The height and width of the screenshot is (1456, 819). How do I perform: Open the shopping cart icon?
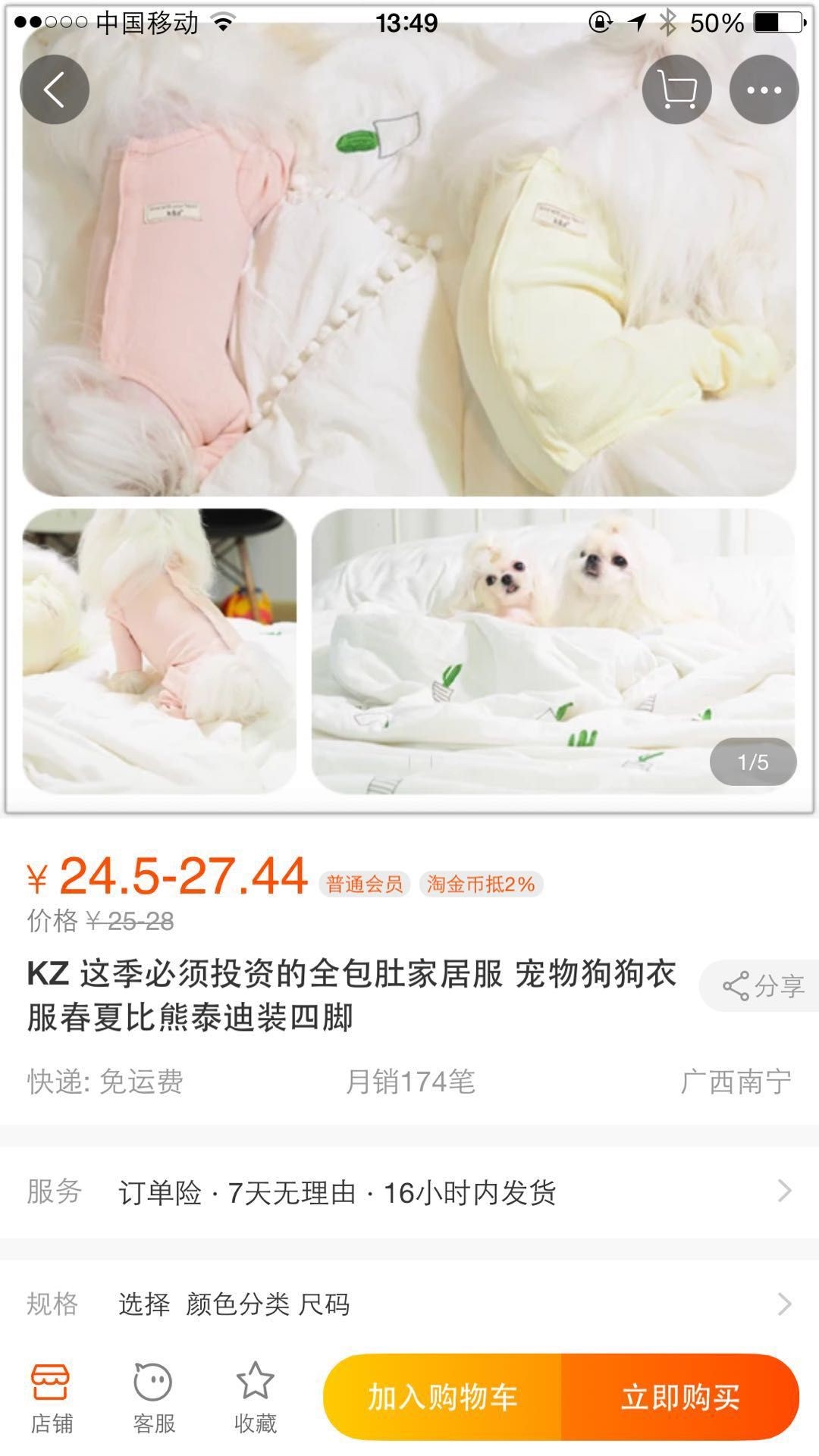676,90
